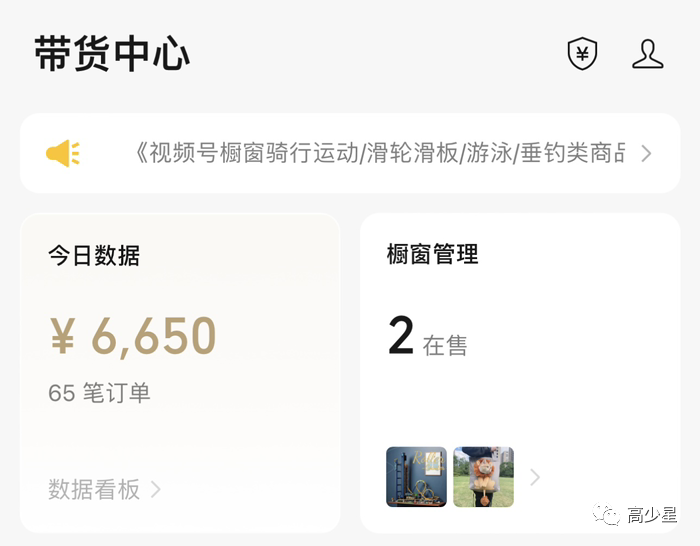
Task: Open the 橱窗管理 card
Action: 520,320
